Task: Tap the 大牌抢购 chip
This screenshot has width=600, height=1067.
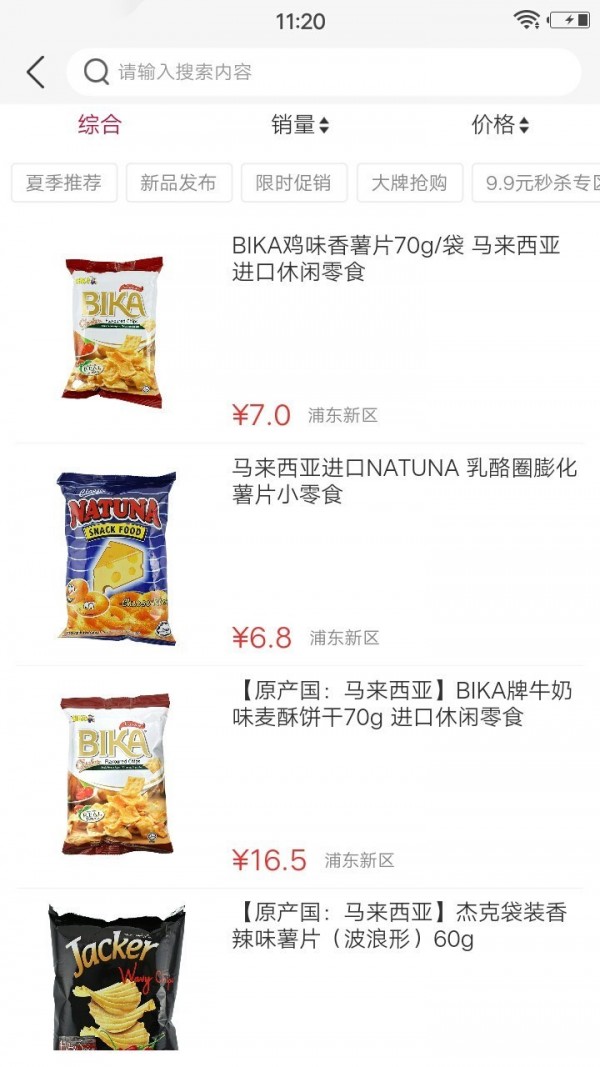Action: pos(410,182)
